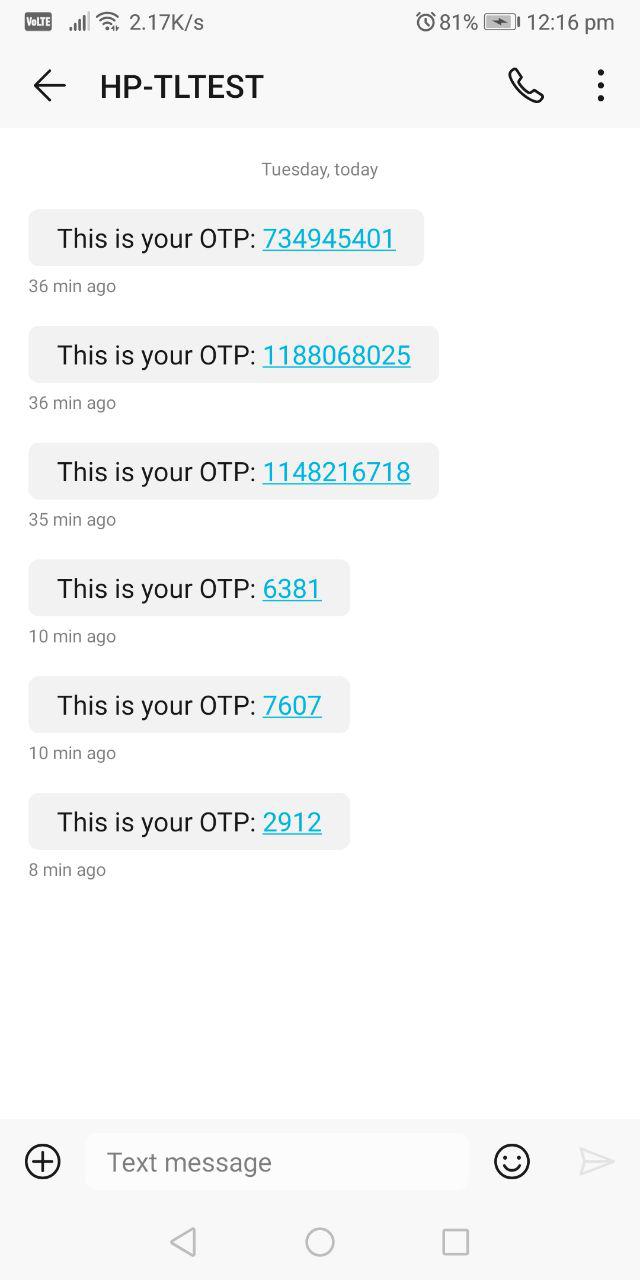This screenshot has width=640, height=1280.
Task: Tap the OTP code 6381
Action: [x=292, y=589]
